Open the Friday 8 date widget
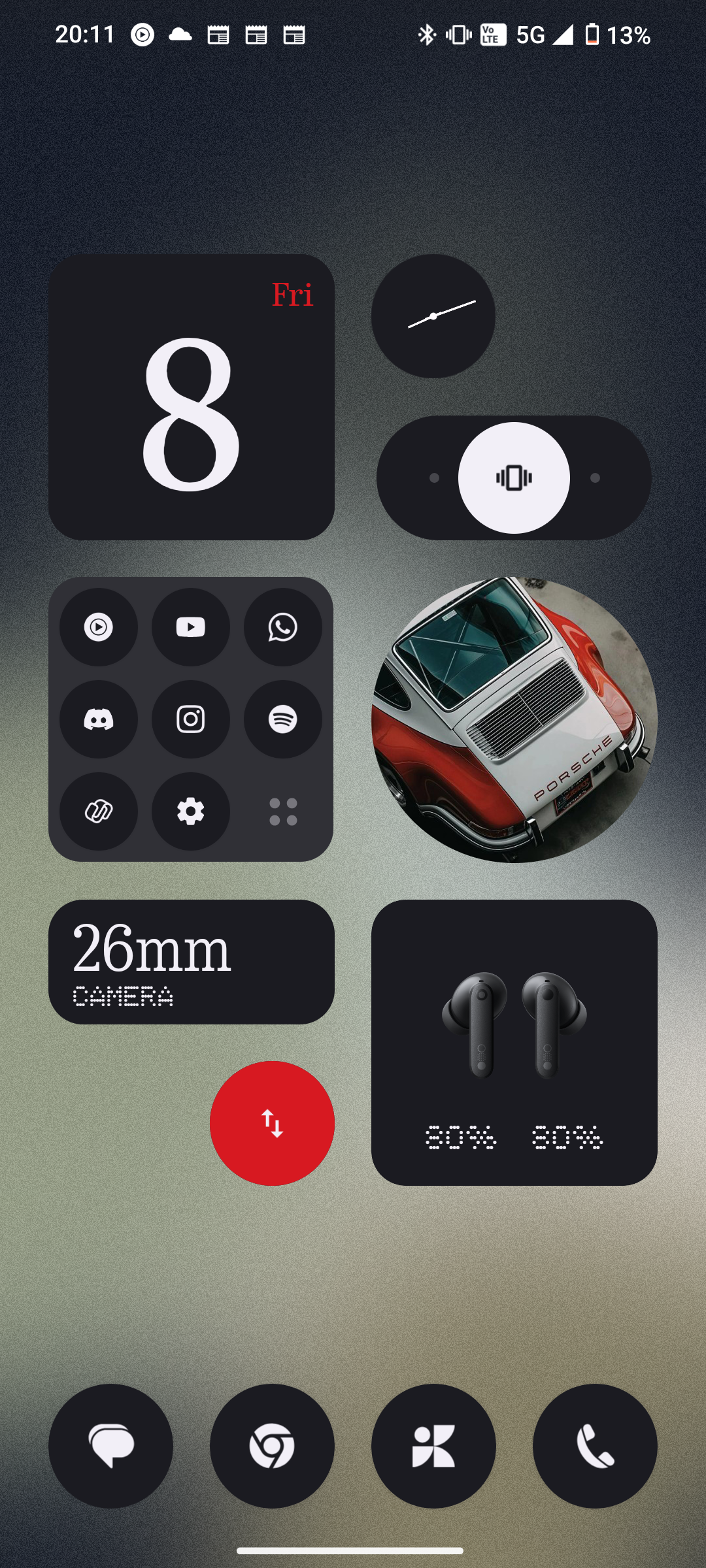 click(191, 397)
